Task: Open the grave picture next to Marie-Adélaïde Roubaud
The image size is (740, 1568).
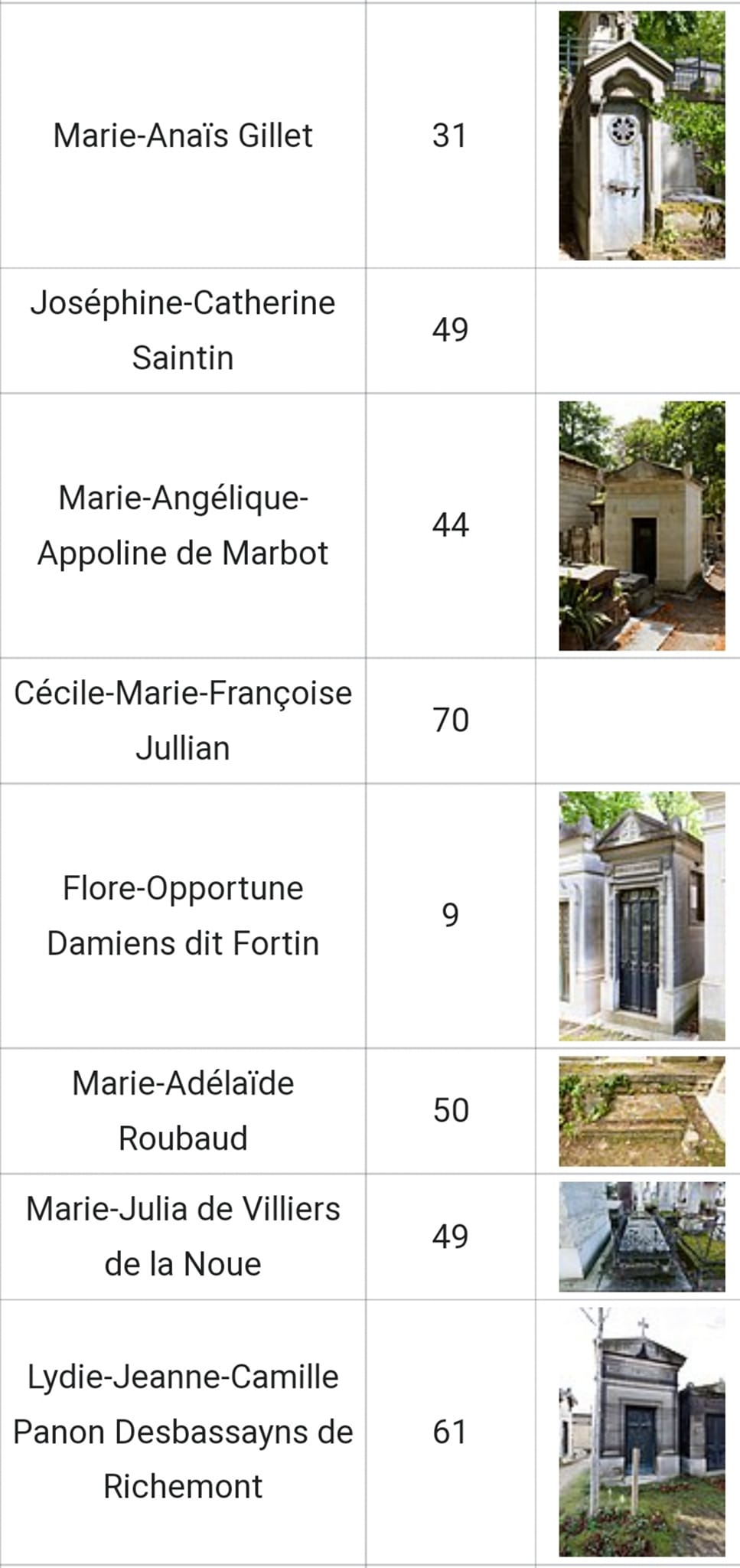Action: 641,1111
